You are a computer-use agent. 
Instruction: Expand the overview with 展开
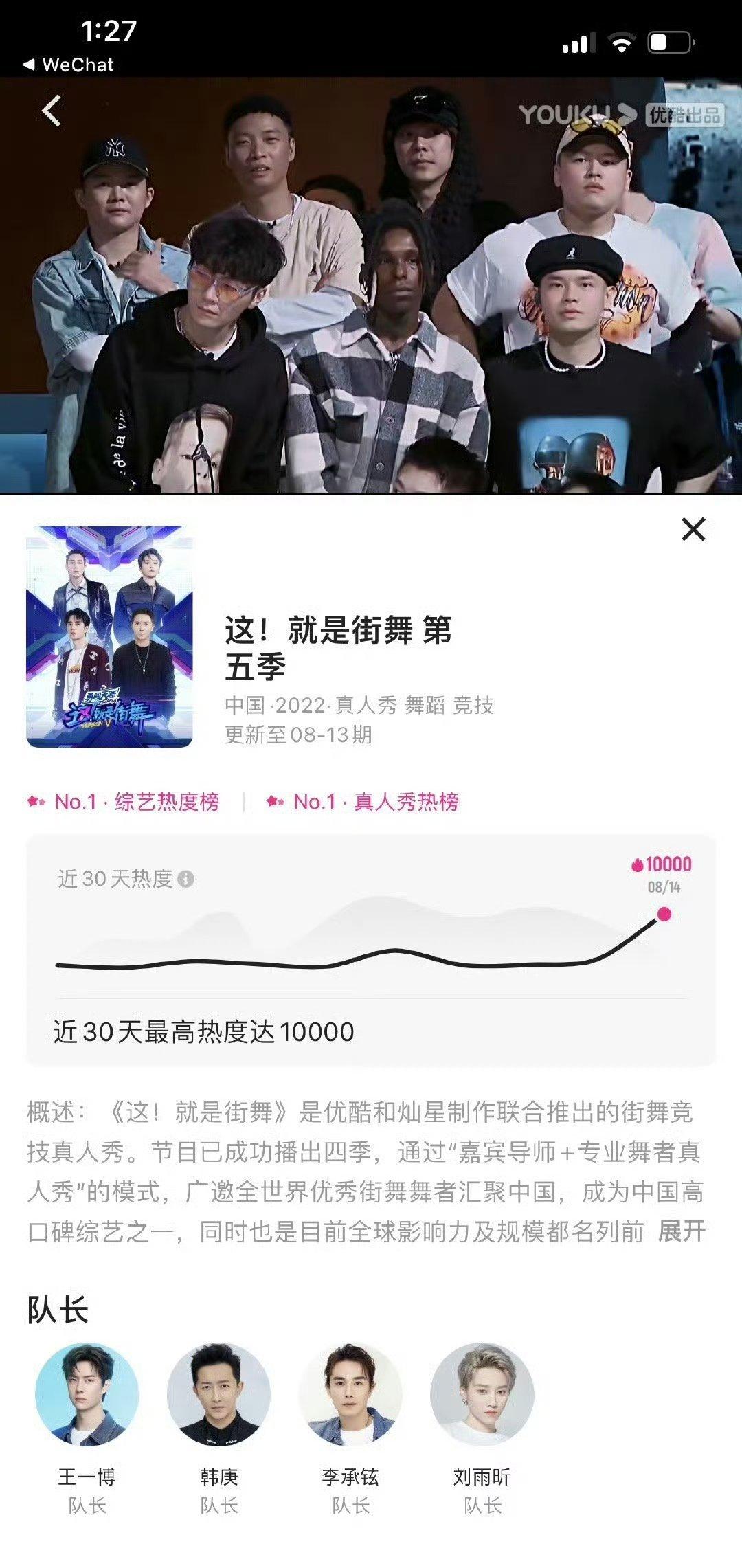click(681, 1231)
